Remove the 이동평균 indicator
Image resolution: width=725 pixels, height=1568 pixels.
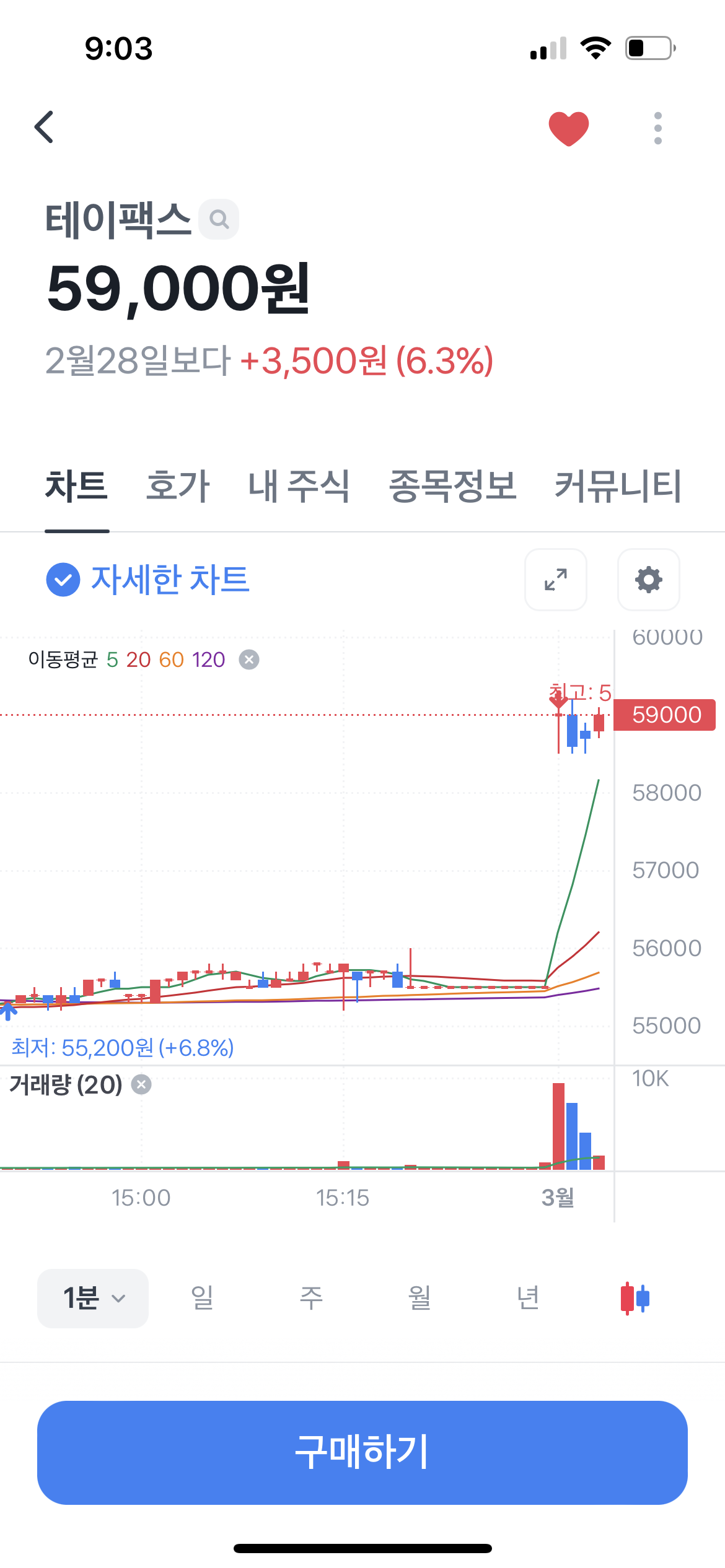coord(249,660)
